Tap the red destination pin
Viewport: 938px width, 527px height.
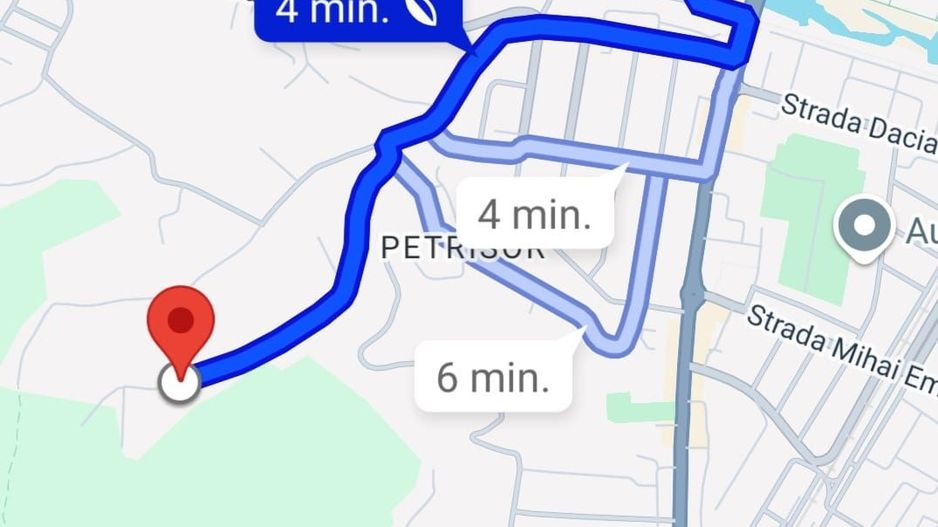pyautogui.click(x=181, y=326)
